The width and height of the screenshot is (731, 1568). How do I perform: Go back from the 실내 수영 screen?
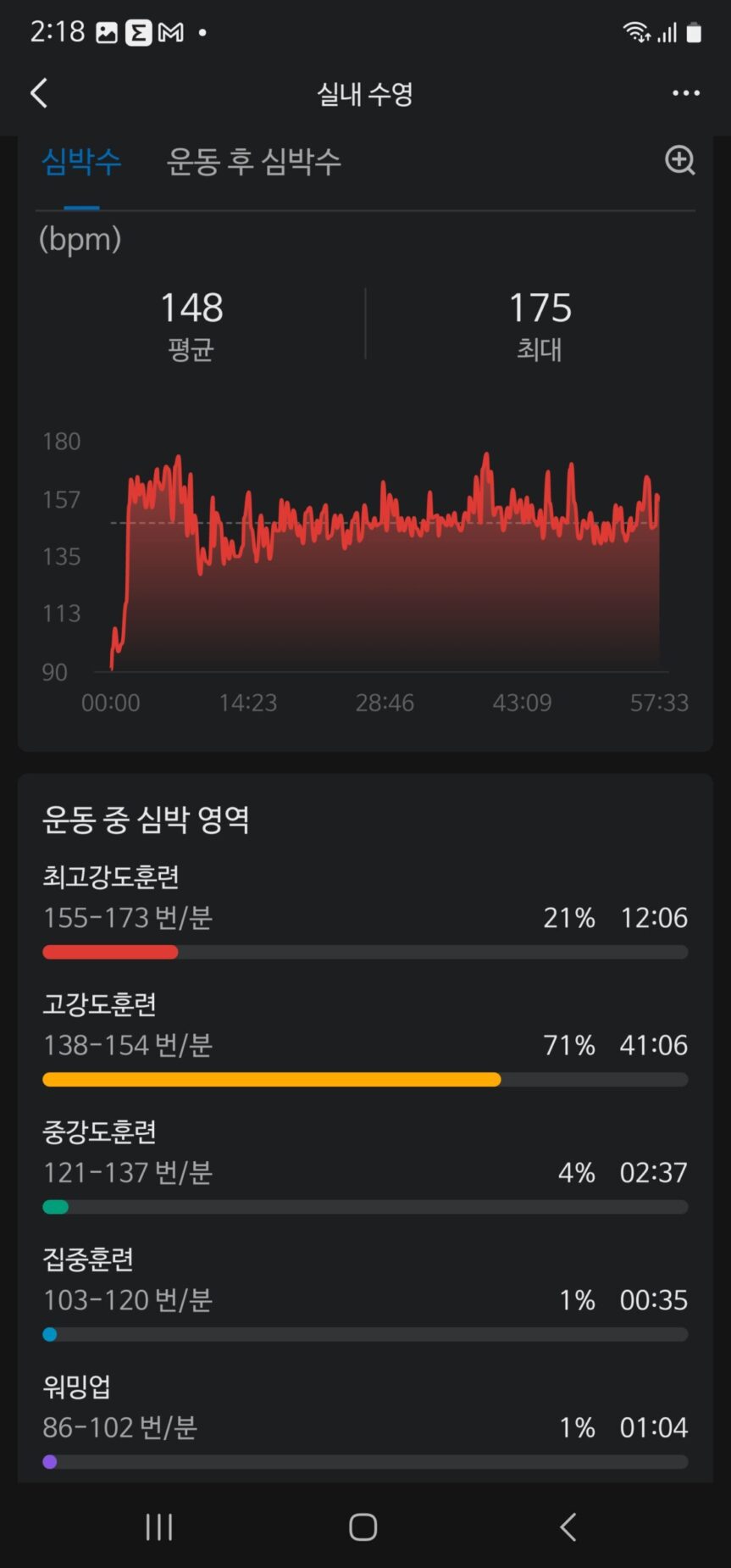pyautogui.click(x=39, y=93)
